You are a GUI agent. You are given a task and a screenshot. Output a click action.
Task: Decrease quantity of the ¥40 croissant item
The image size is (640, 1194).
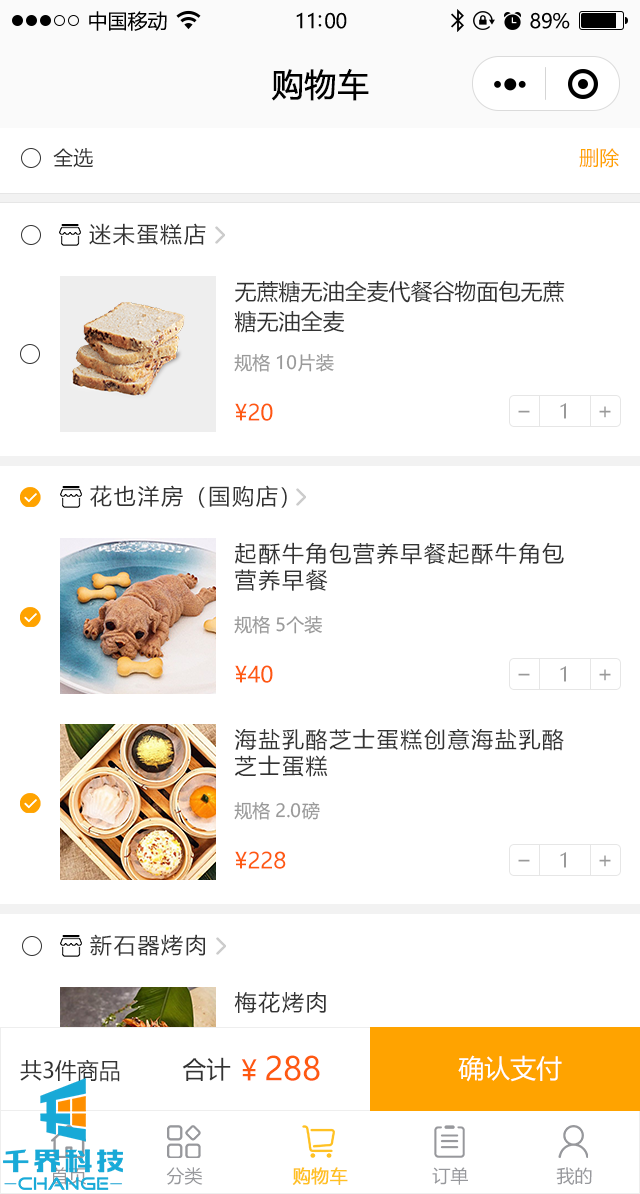coord(525,674)
